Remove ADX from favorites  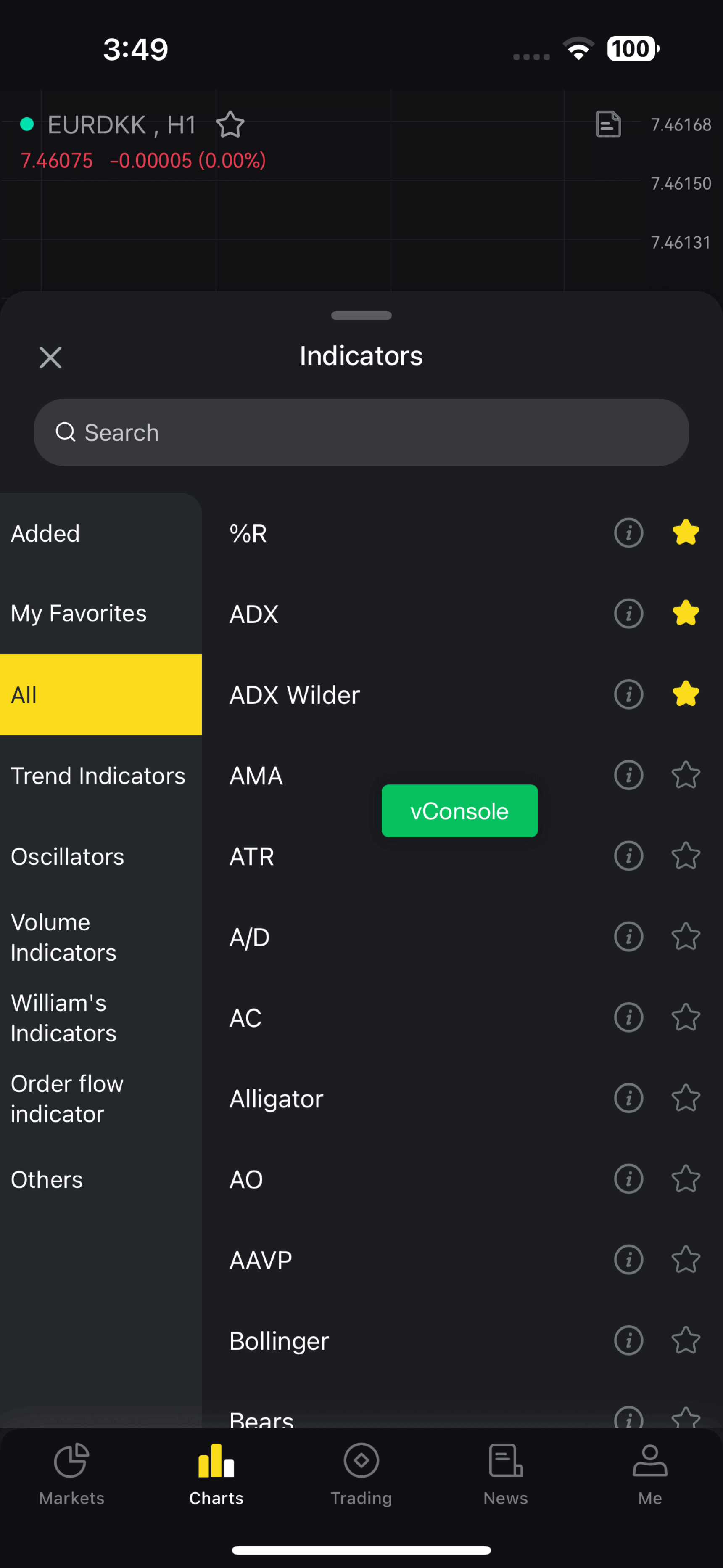point(686,613)
